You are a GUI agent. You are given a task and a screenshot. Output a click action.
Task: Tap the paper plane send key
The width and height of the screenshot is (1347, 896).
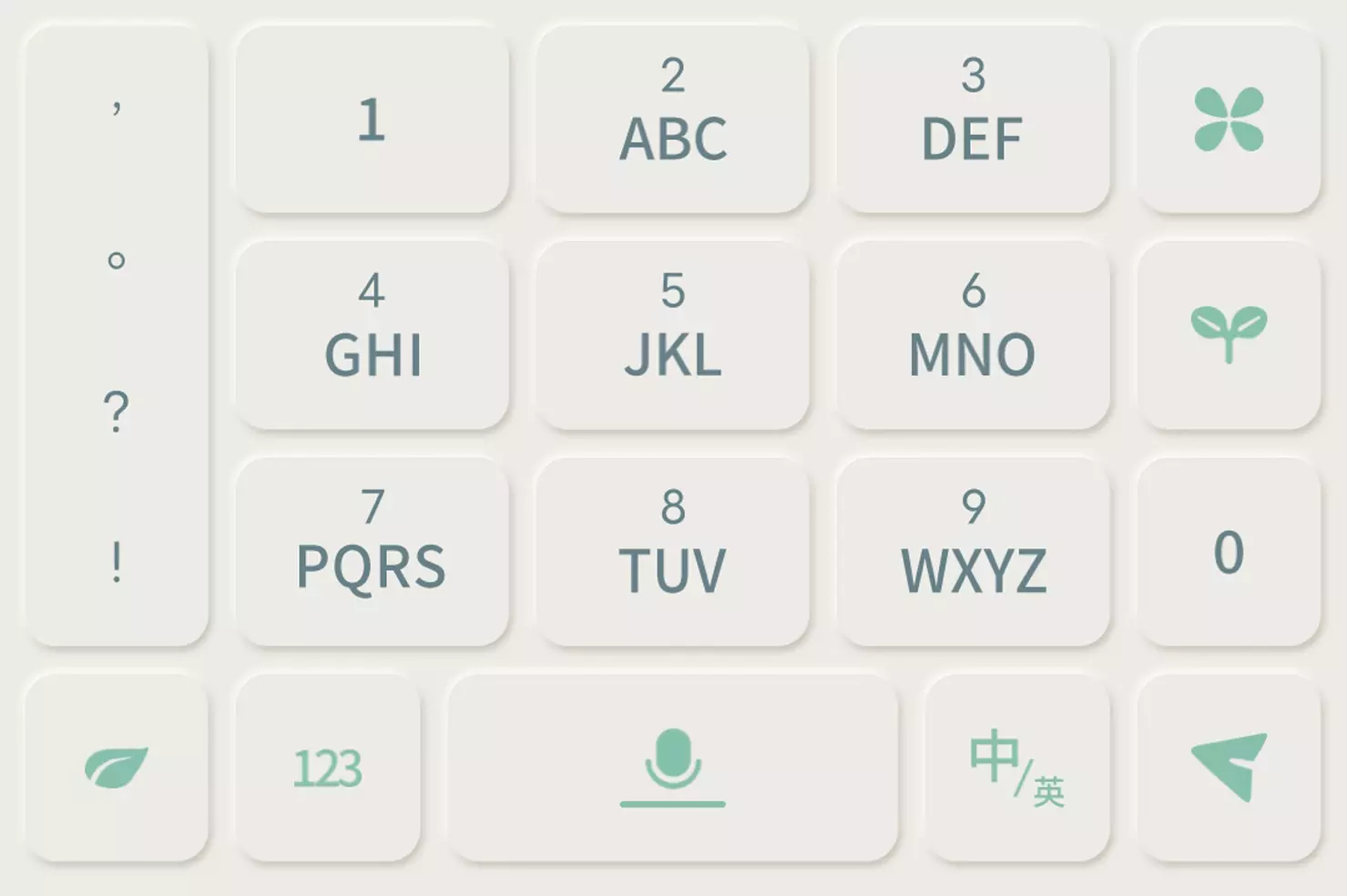coord(1229,768)
